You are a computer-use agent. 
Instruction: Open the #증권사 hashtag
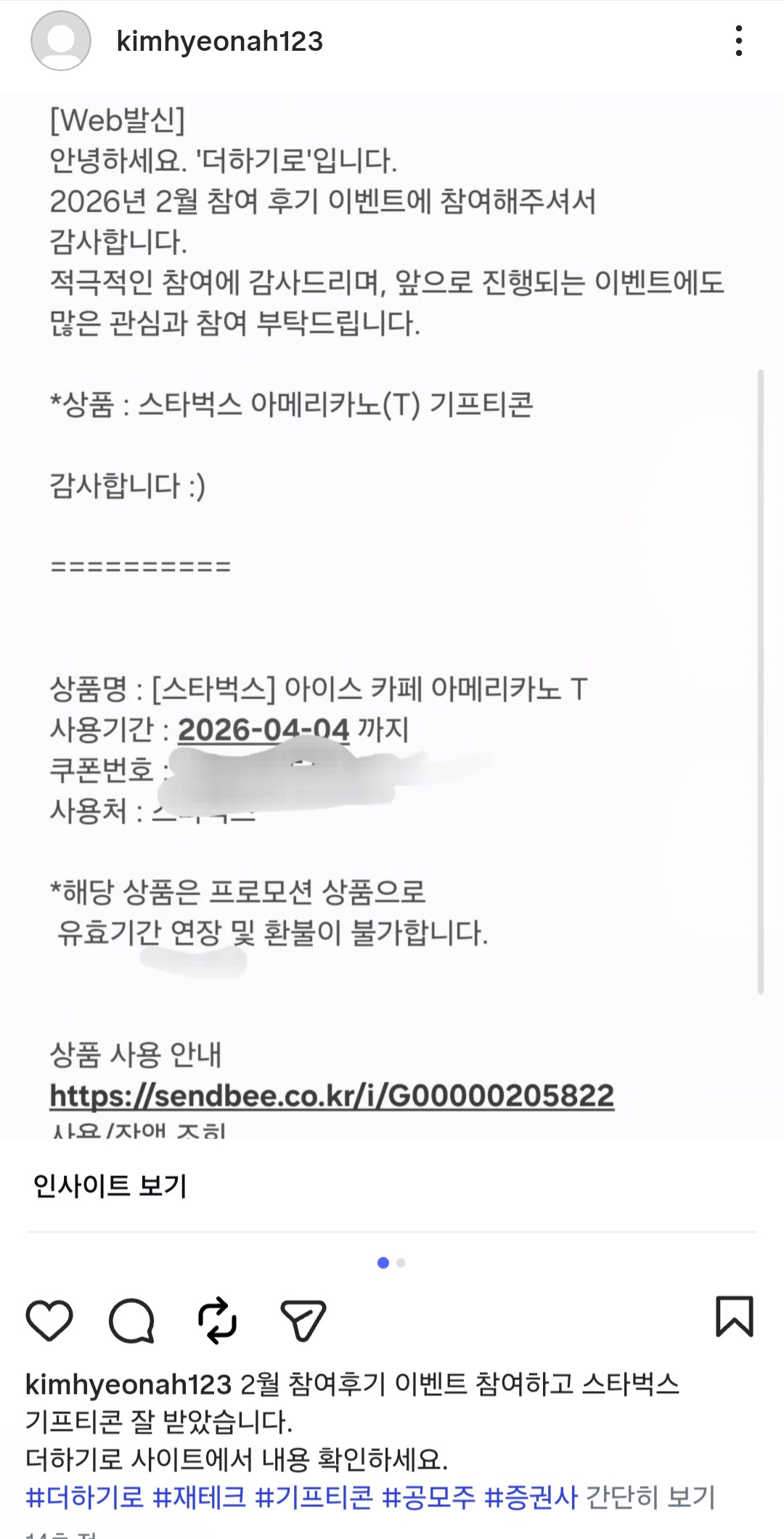pos(531,1497)
